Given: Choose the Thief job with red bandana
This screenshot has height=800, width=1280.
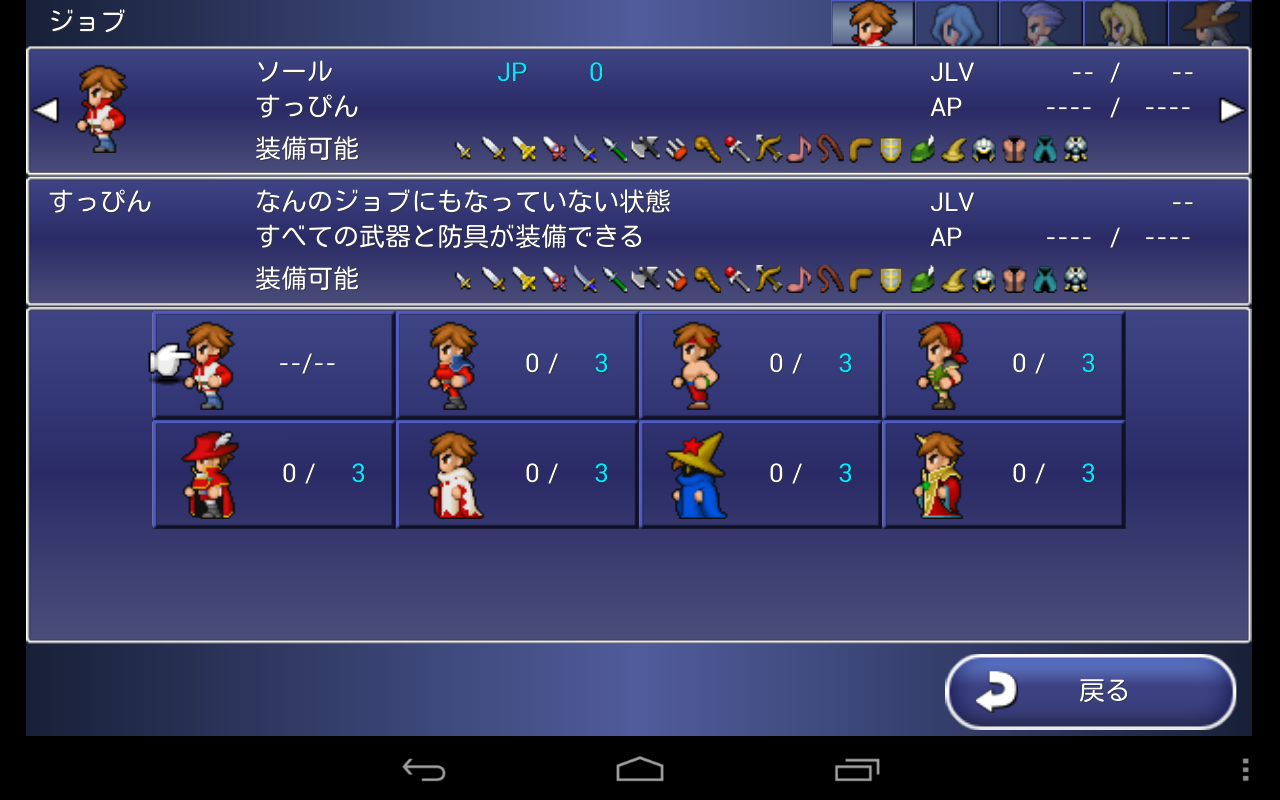Looking at the screenshot, I should 1003,365.
